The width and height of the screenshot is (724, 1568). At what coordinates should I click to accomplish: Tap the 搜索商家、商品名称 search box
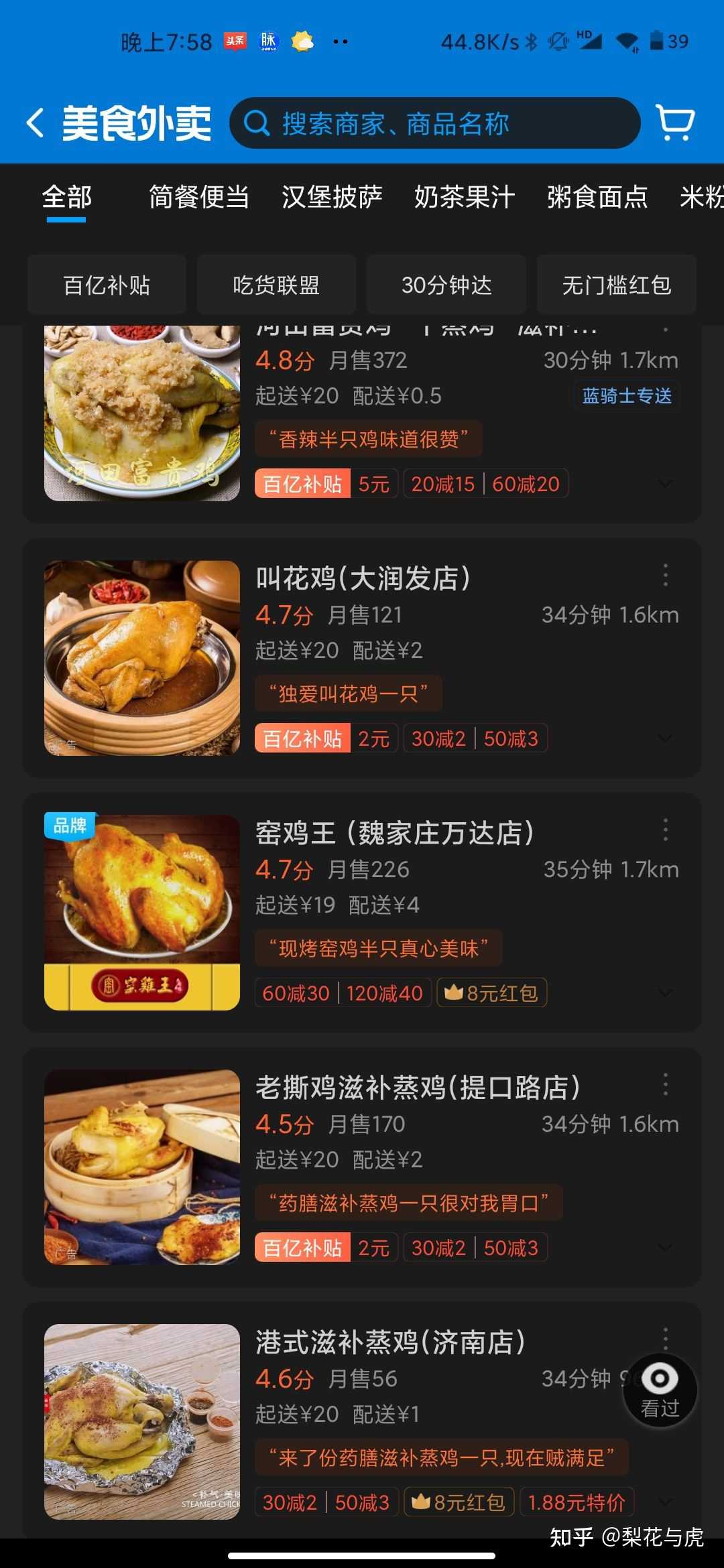434,123
